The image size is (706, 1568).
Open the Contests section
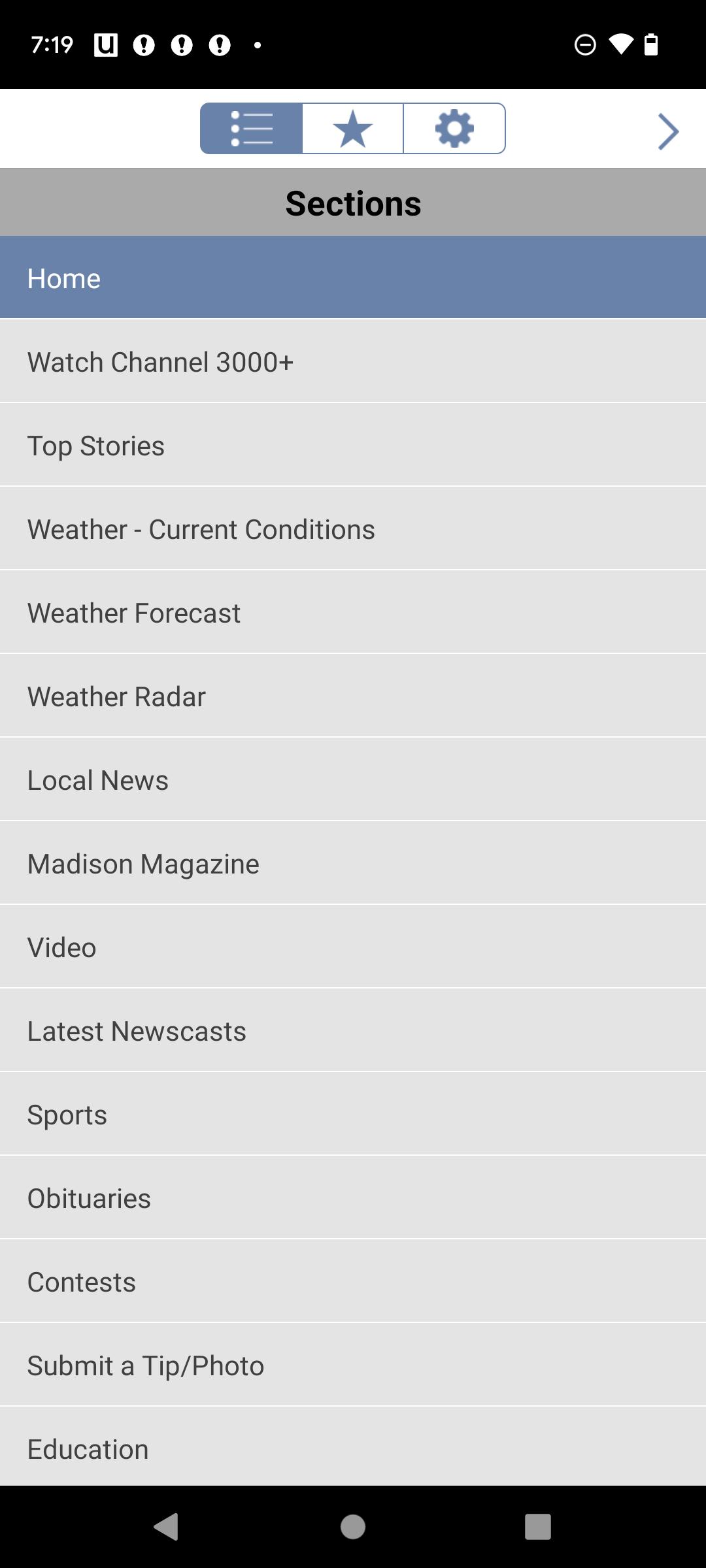(353, 1281)
